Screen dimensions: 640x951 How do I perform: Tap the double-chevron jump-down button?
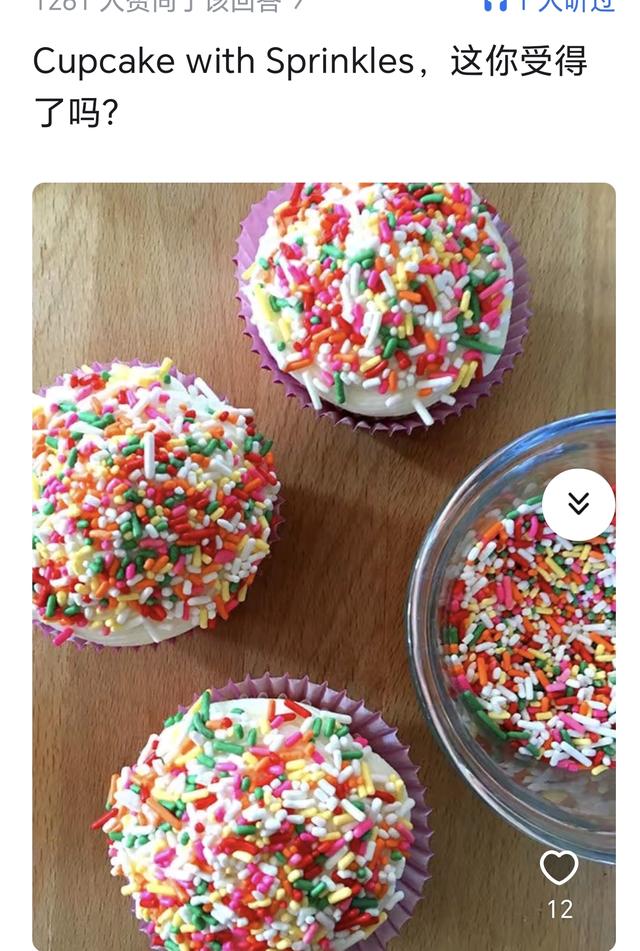[579, 505]
